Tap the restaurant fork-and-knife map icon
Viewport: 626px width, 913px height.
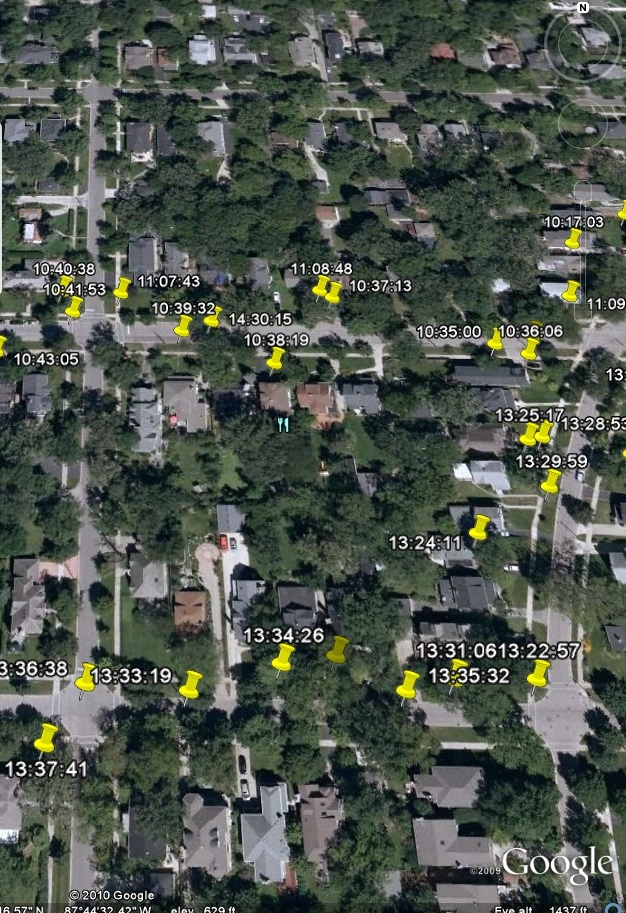click(283, 425)
